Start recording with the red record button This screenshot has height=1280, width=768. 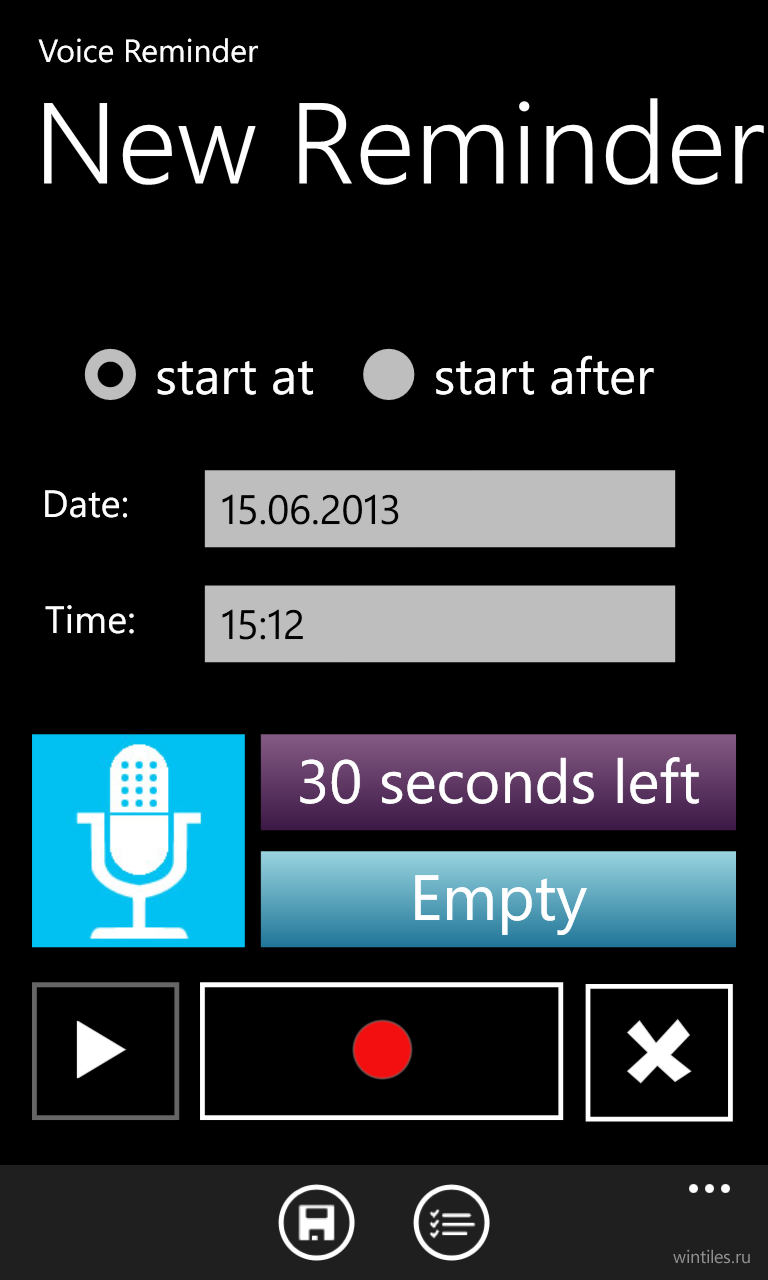(x=382, y=1051)
